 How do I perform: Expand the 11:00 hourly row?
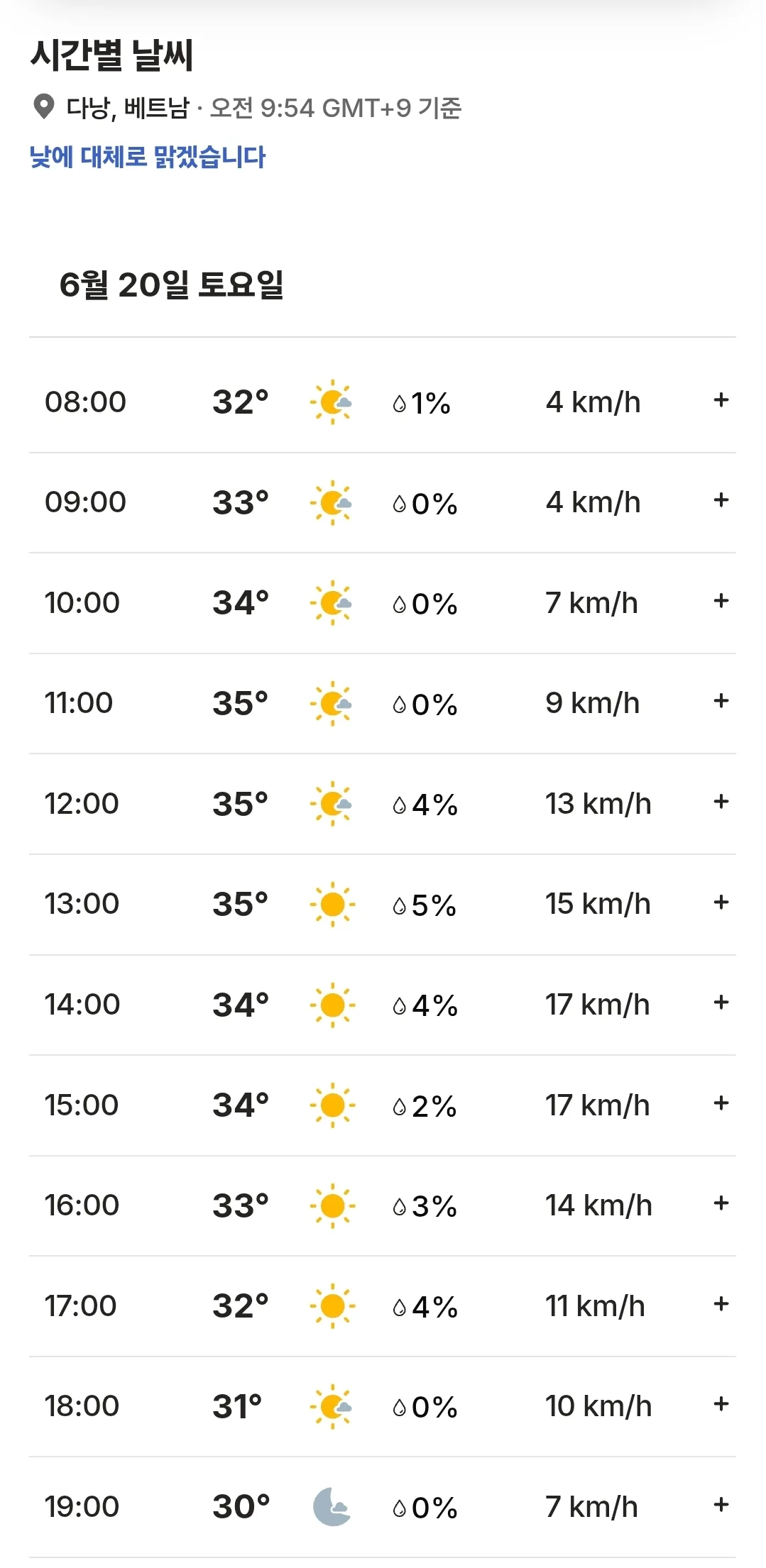(721, 701)
